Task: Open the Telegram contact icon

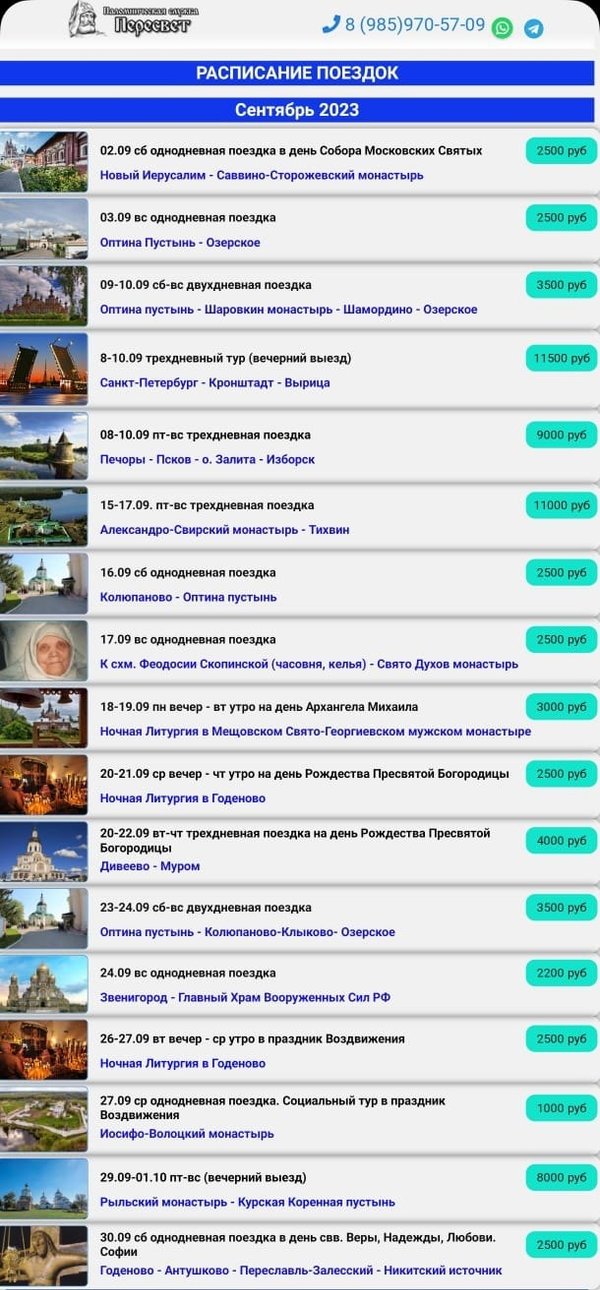Action: pyautogui.click(x=534, y=28)
